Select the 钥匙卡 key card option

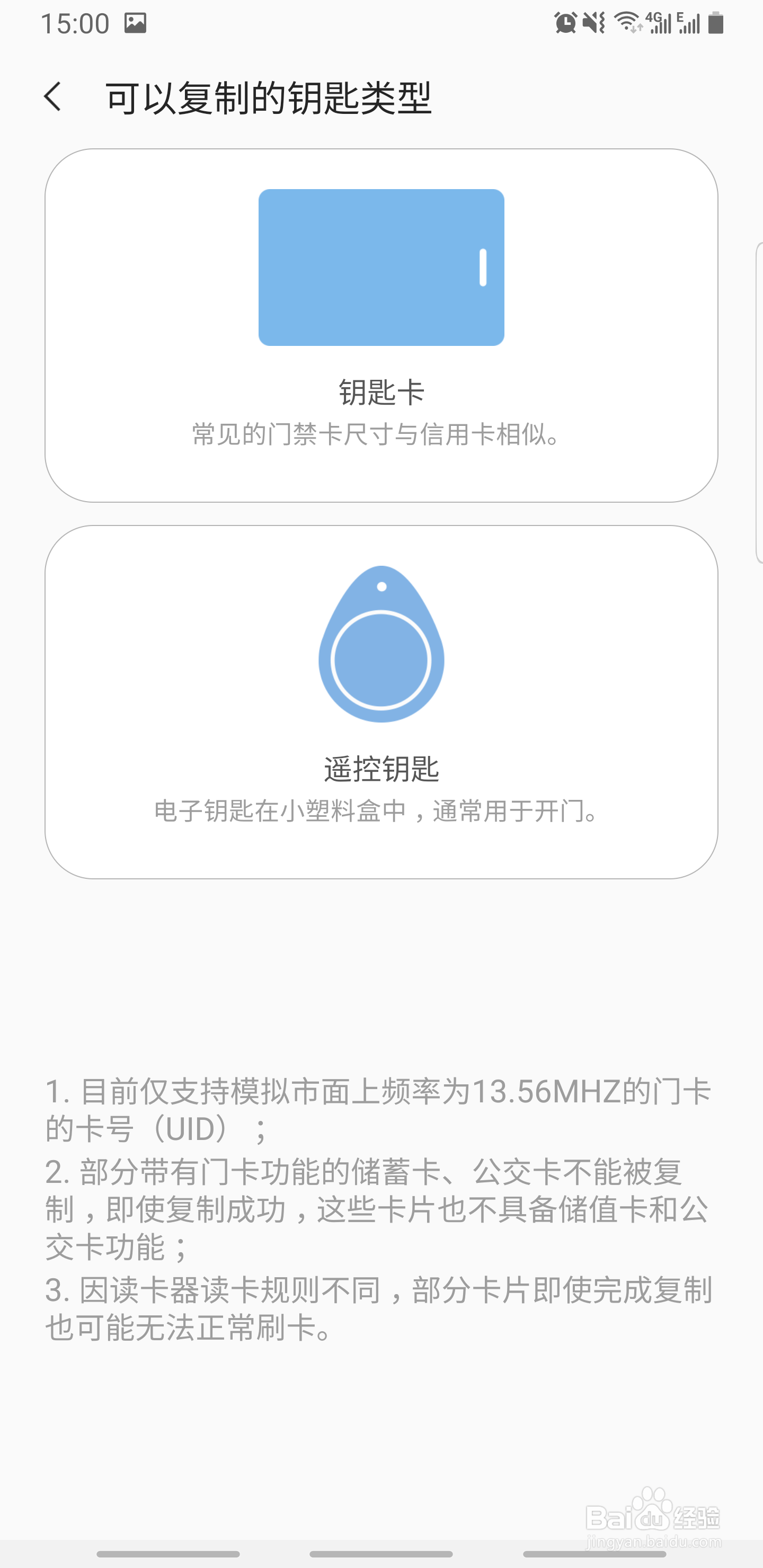381,326
